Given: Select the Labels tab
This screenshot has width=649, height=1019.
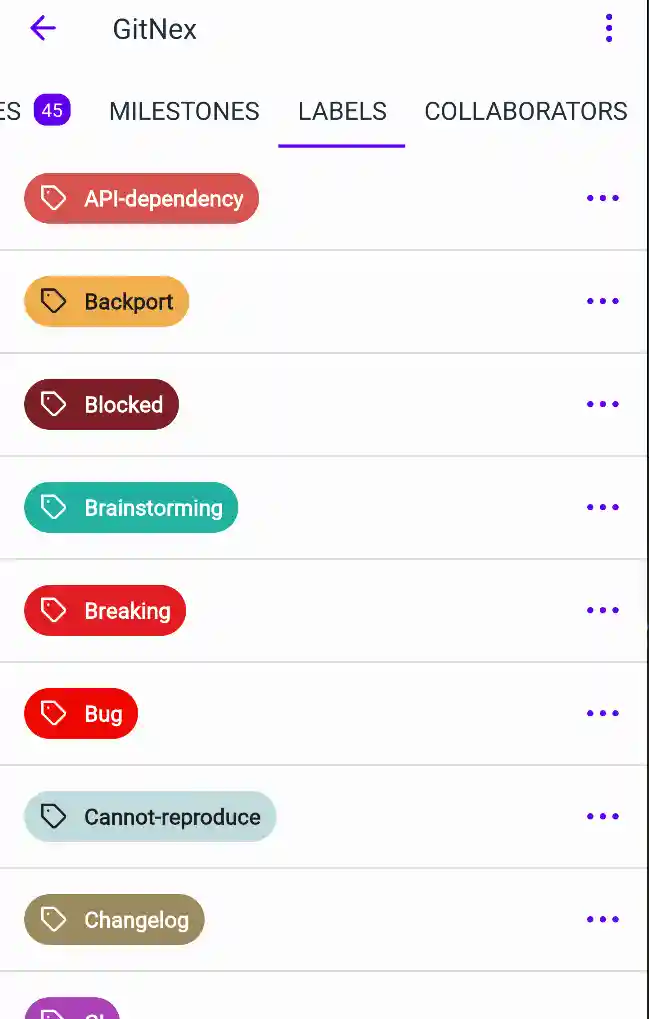Looking at the screenshot, I should point(342,111).
